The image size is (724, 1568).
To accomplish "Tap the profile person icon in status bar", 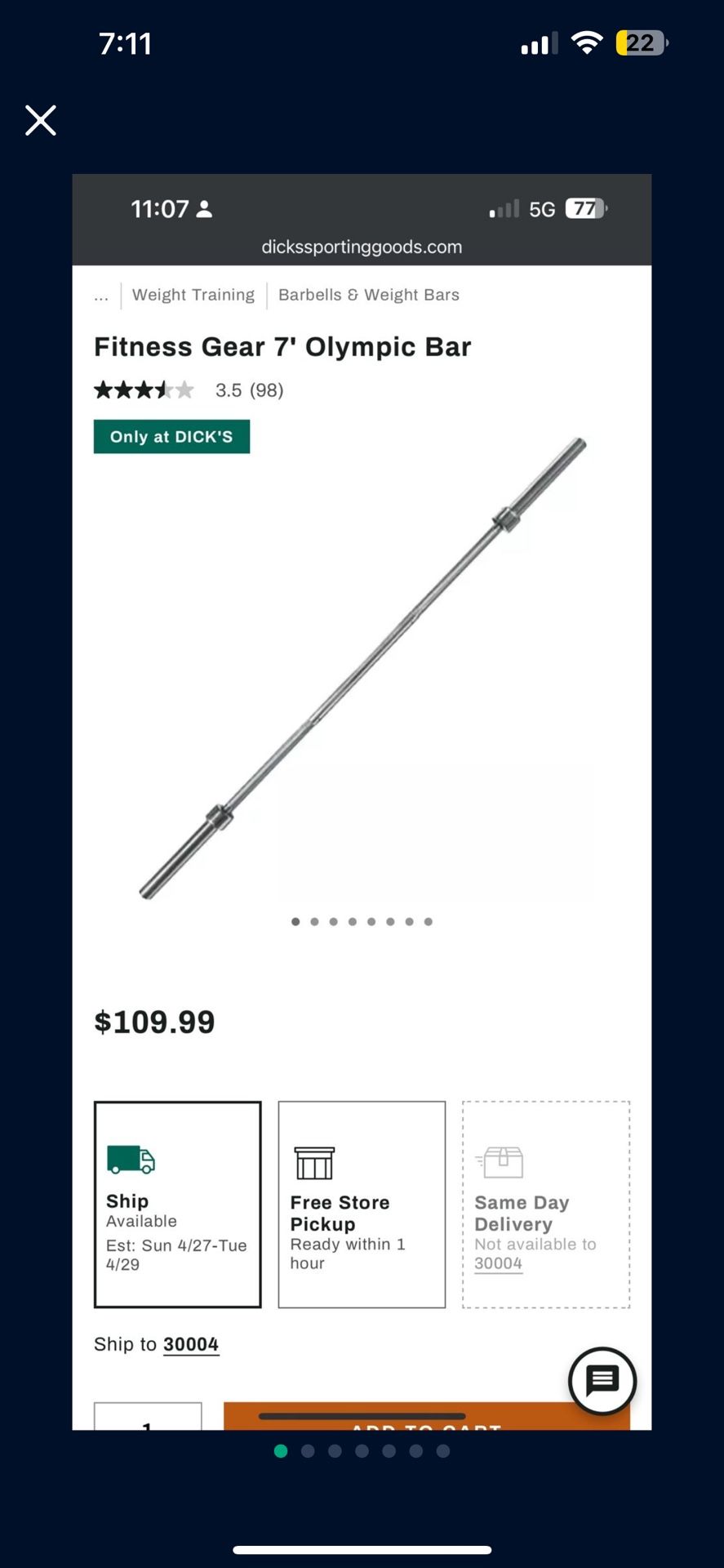I will (203, 209).
